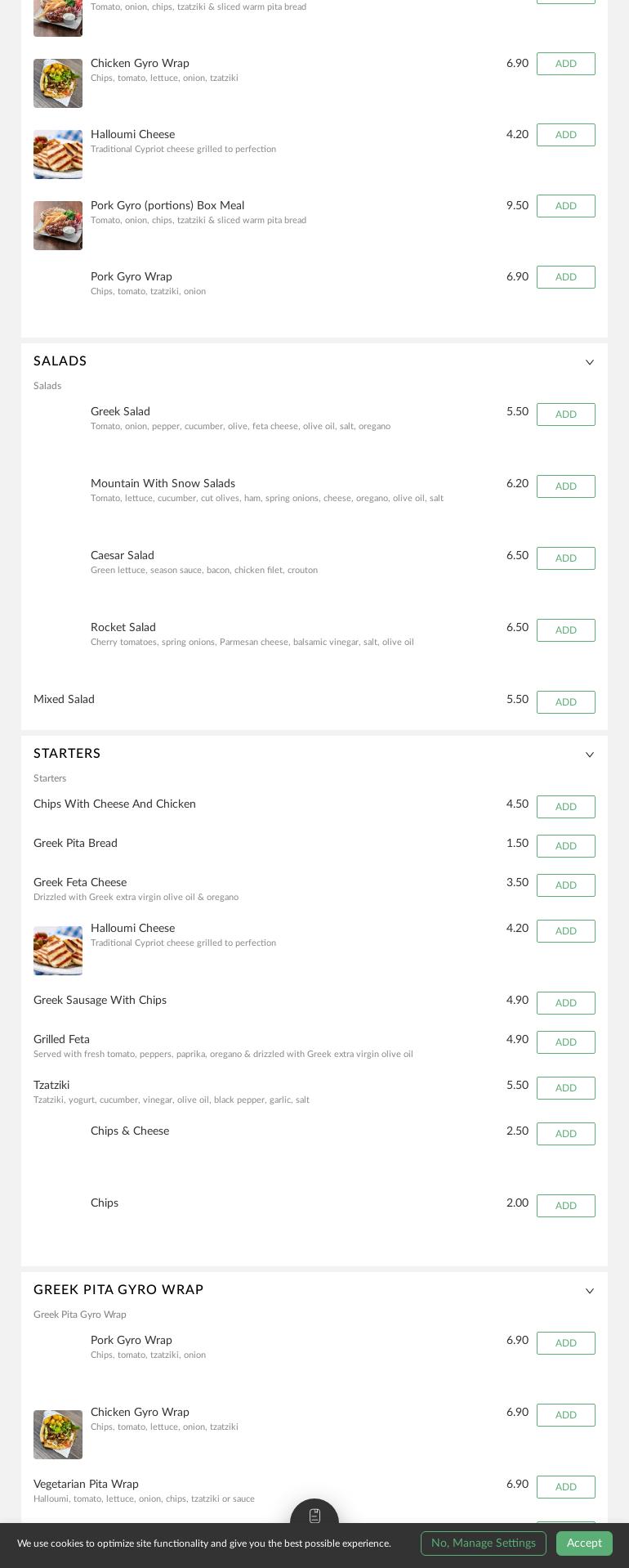Add Grilled Feta to order
The image size is (629, 1568).
566,1042
